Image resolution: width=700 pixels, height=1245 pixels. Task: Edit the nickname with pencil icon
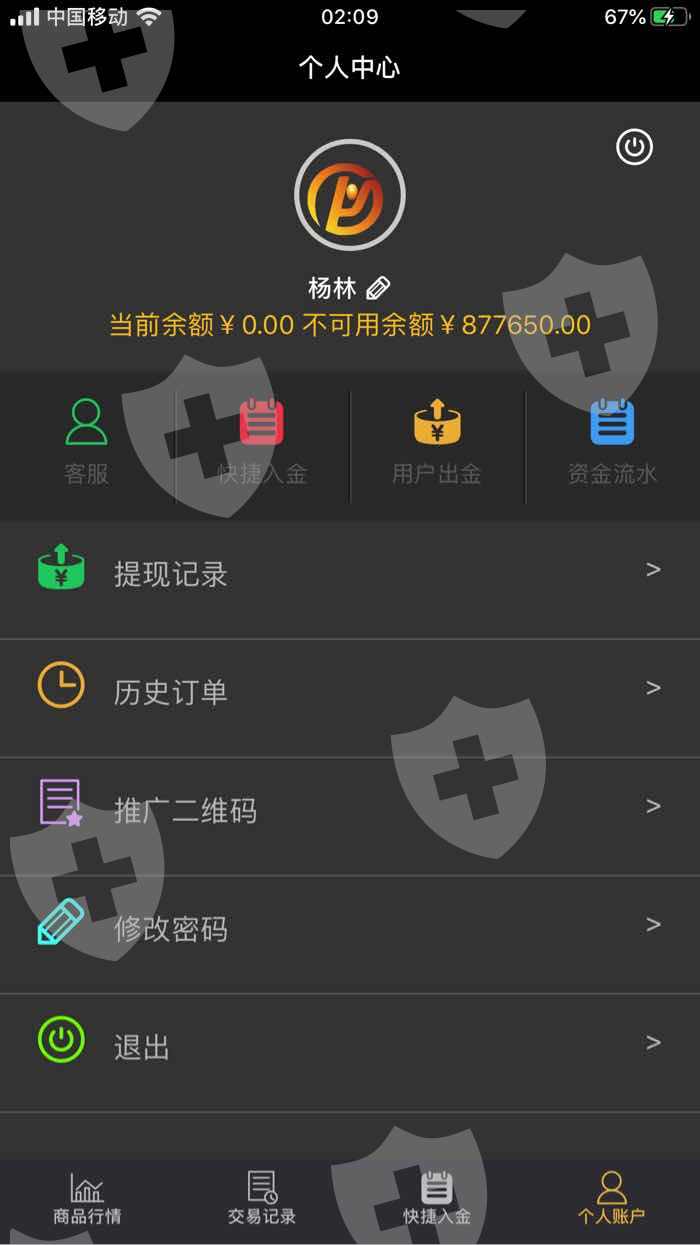coord(378,289)
